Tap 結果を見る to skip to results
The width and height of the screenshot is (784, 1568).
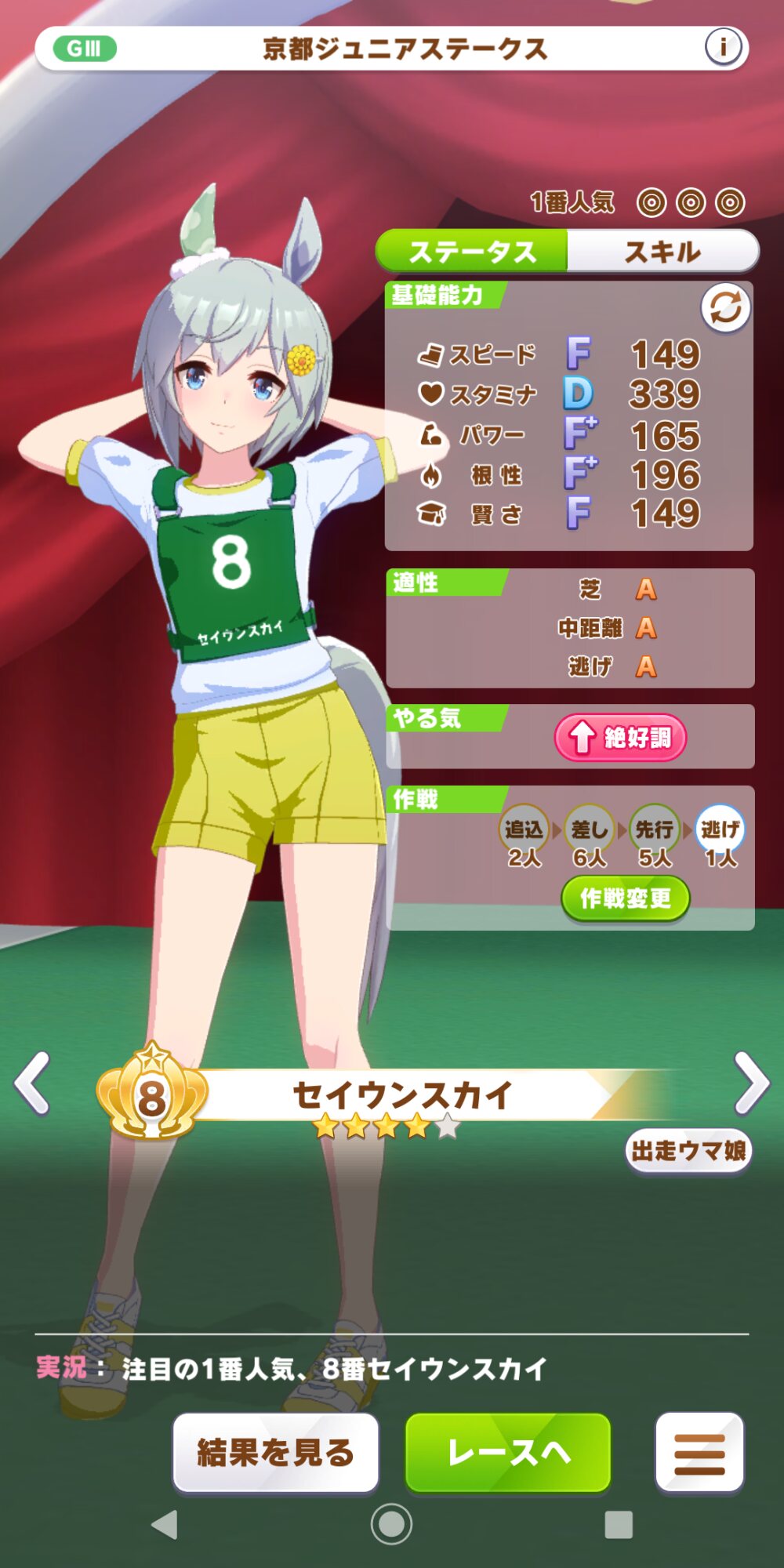point(275,1453)
